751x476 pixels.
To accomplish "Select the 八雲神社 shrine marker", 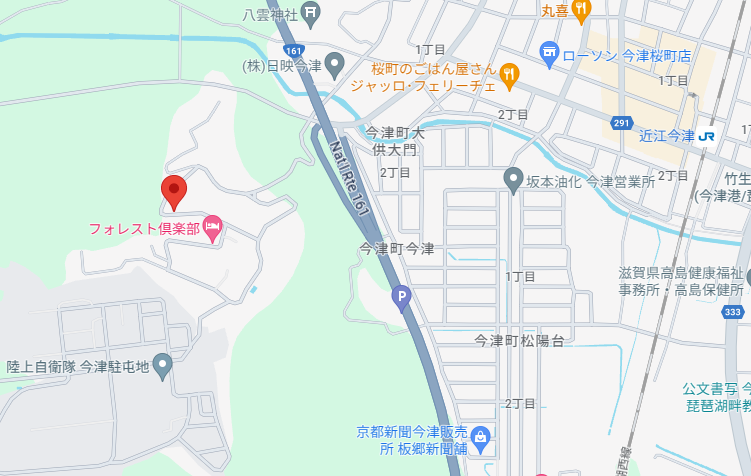I will pyautogui.click(x=311, y=14).
